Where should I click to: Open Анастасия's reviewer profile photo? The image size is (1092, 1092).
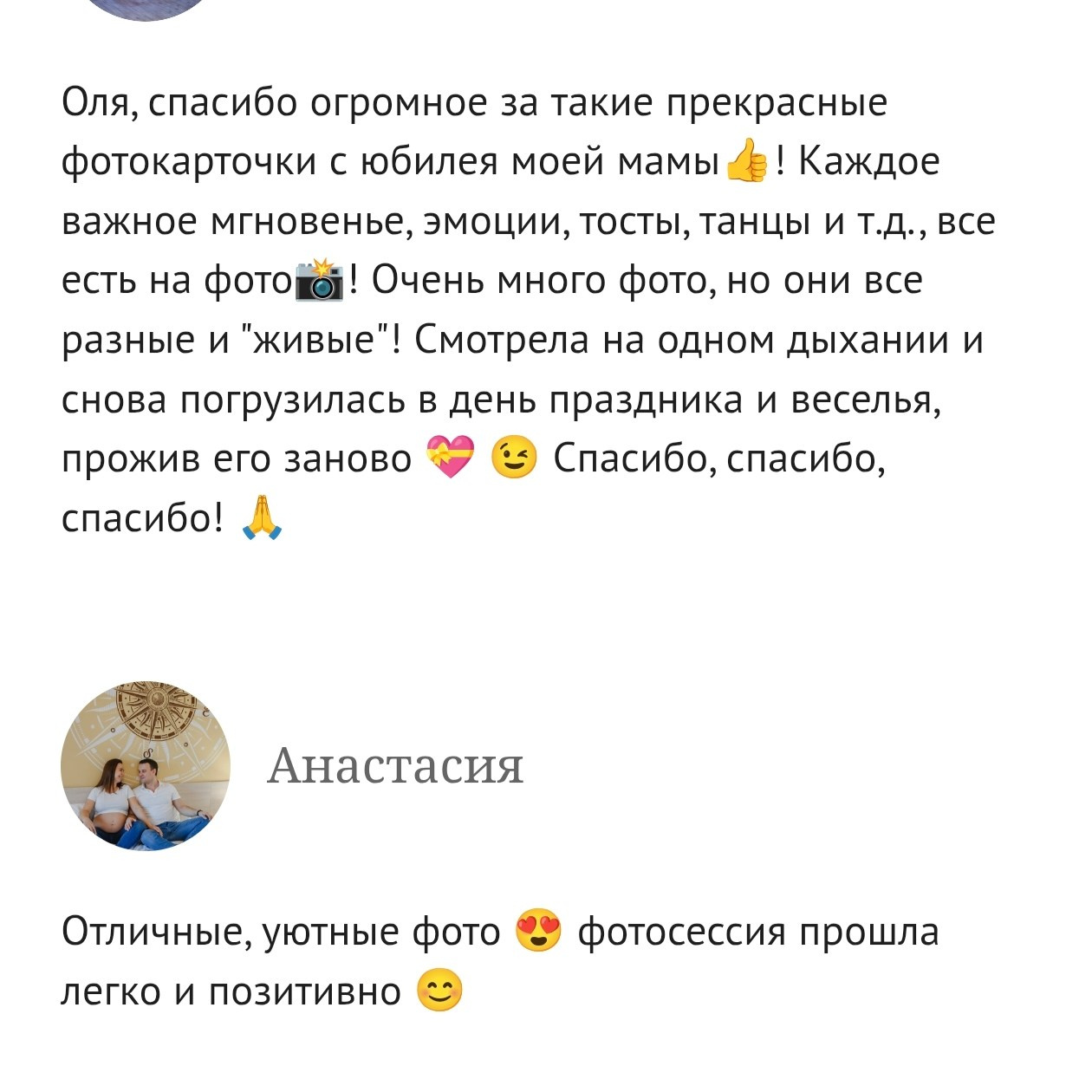tap(145, 765)
